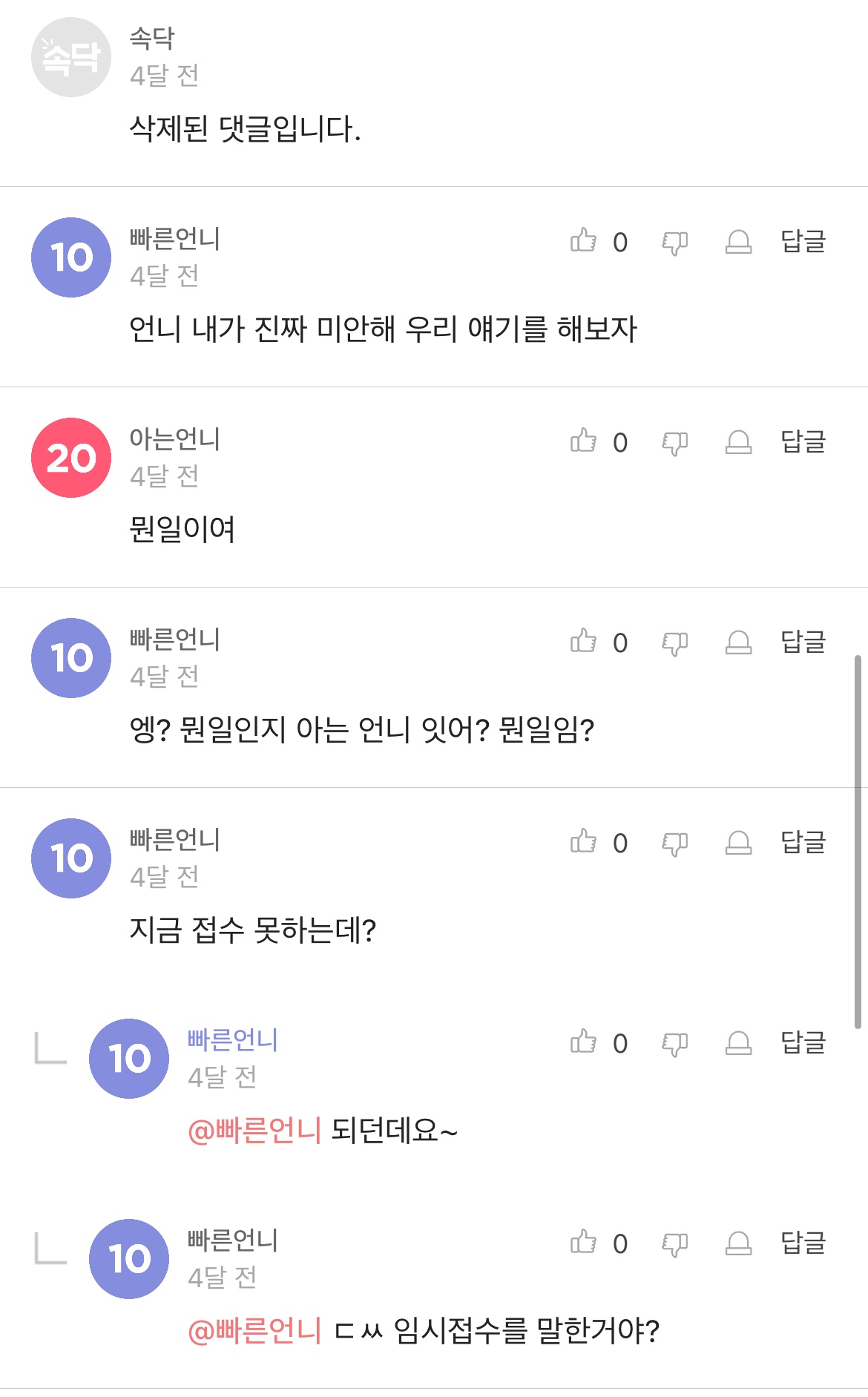The width and height of the screenshot is (868, 1397).
Task: Dislike the reply "임시접수를 말한거야?"
Action: [674, 1244]
